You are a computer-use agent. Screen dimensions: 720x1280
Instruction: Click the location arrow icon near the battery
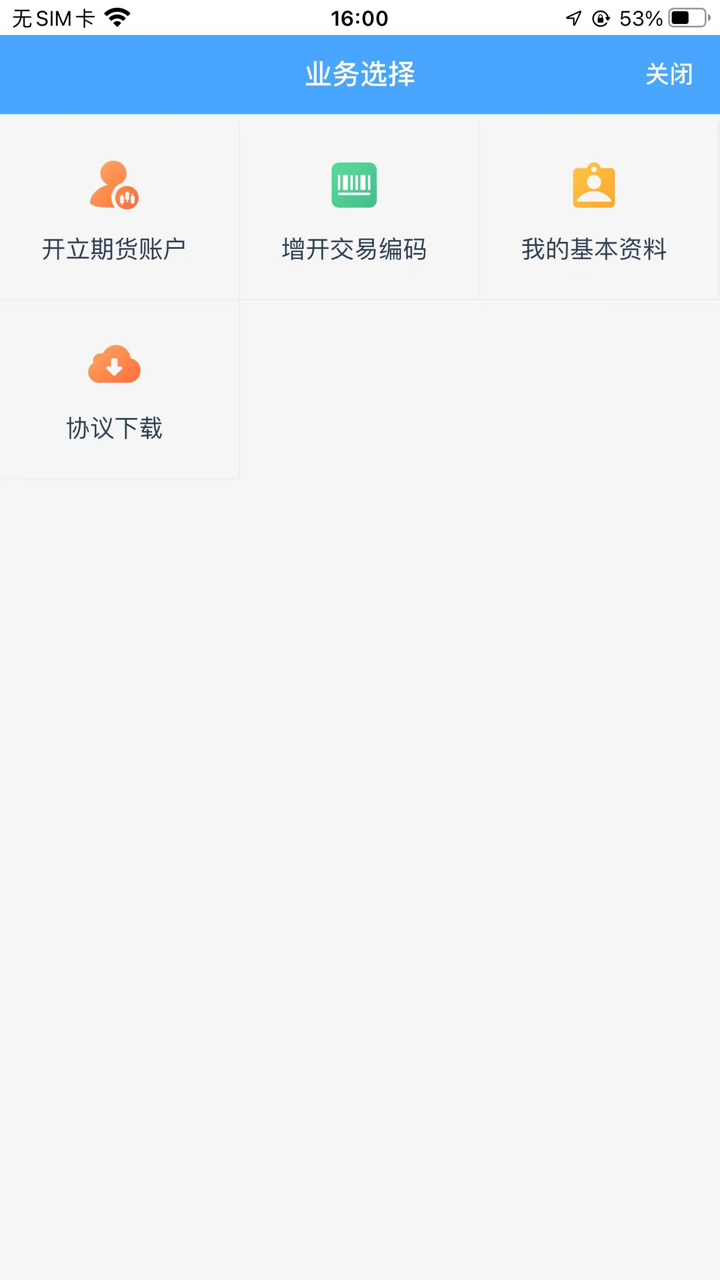(573, 17)
